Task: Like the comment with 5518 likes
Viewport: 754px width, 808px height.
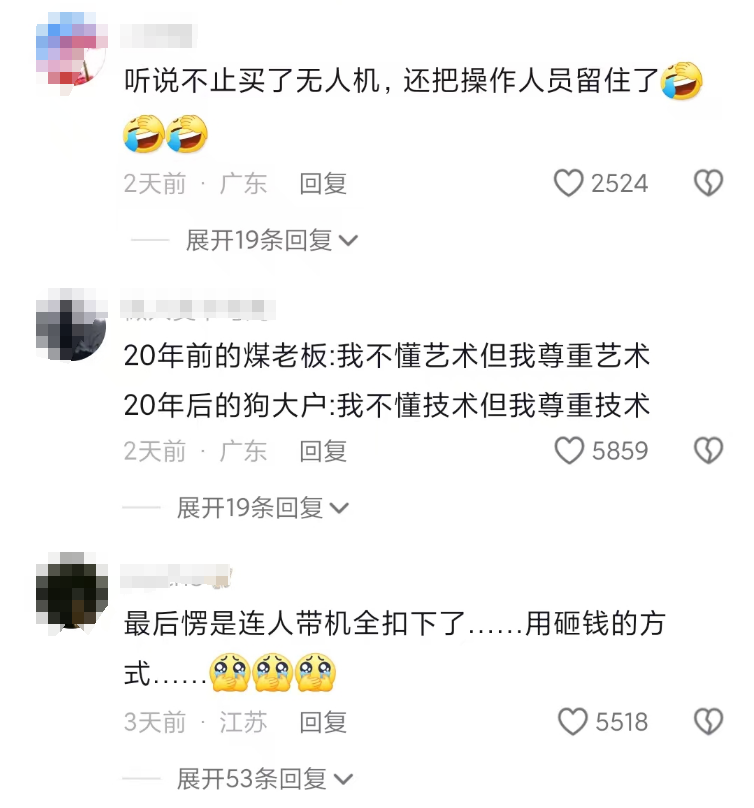Action: pyautogui.click(x=572, y=721)
